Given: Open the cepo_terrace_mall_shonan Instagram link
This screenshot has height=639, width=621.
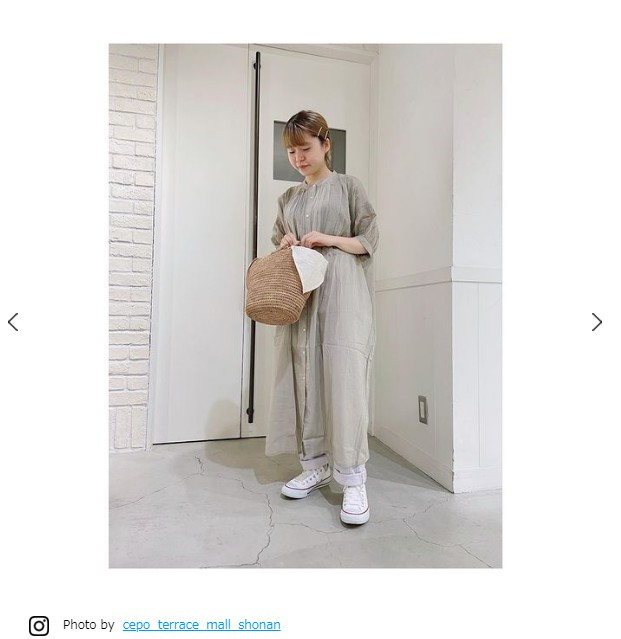Looking at the screenshot, I should pyautogui.click(x=201, y=625).
